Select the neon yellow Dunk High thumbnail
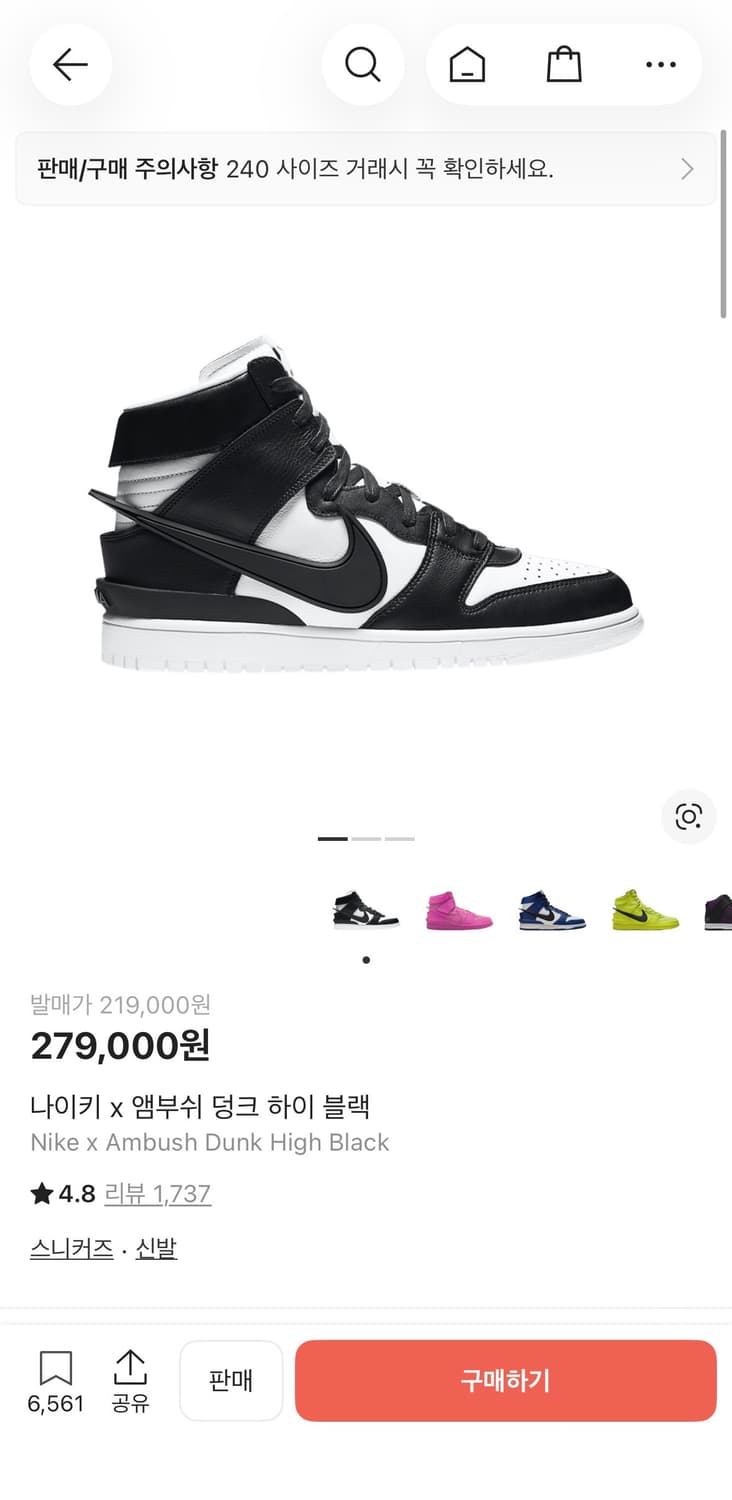This screenshot has width=732, height=1500. tap(641, 911)
